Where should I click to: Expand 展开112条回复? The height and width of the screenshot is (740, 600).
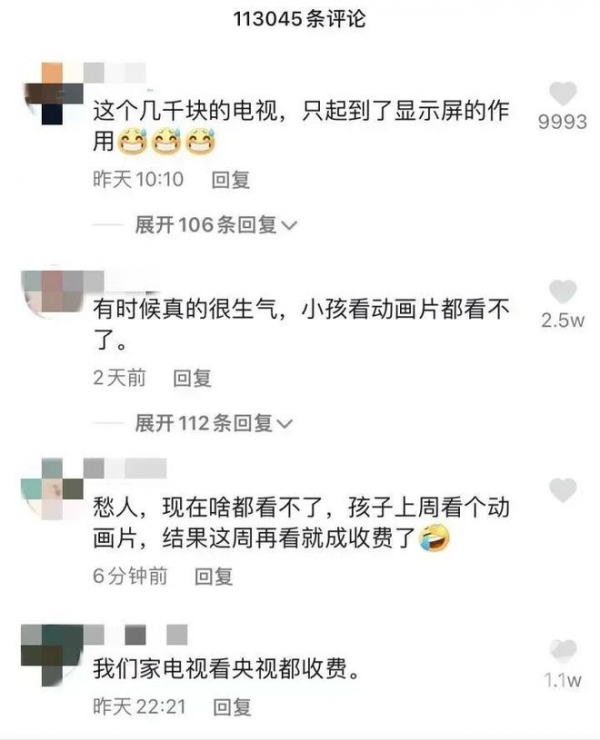214,424
